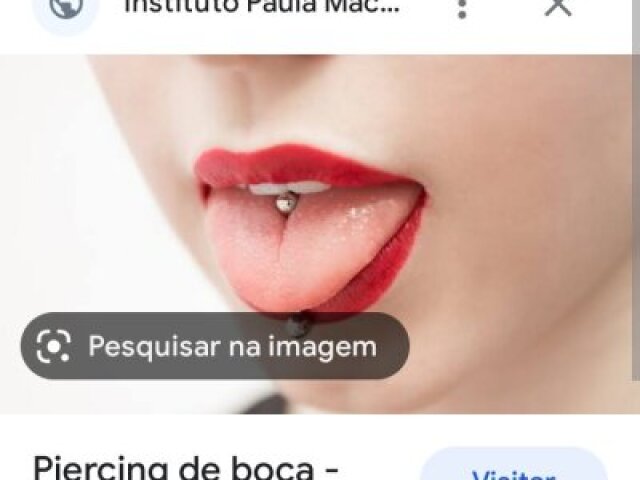Image resolution: width=640 pixels, height=480 pixels.
Task: Open the Instituto Paula Mac source site
Action: [x=260, y=8]
